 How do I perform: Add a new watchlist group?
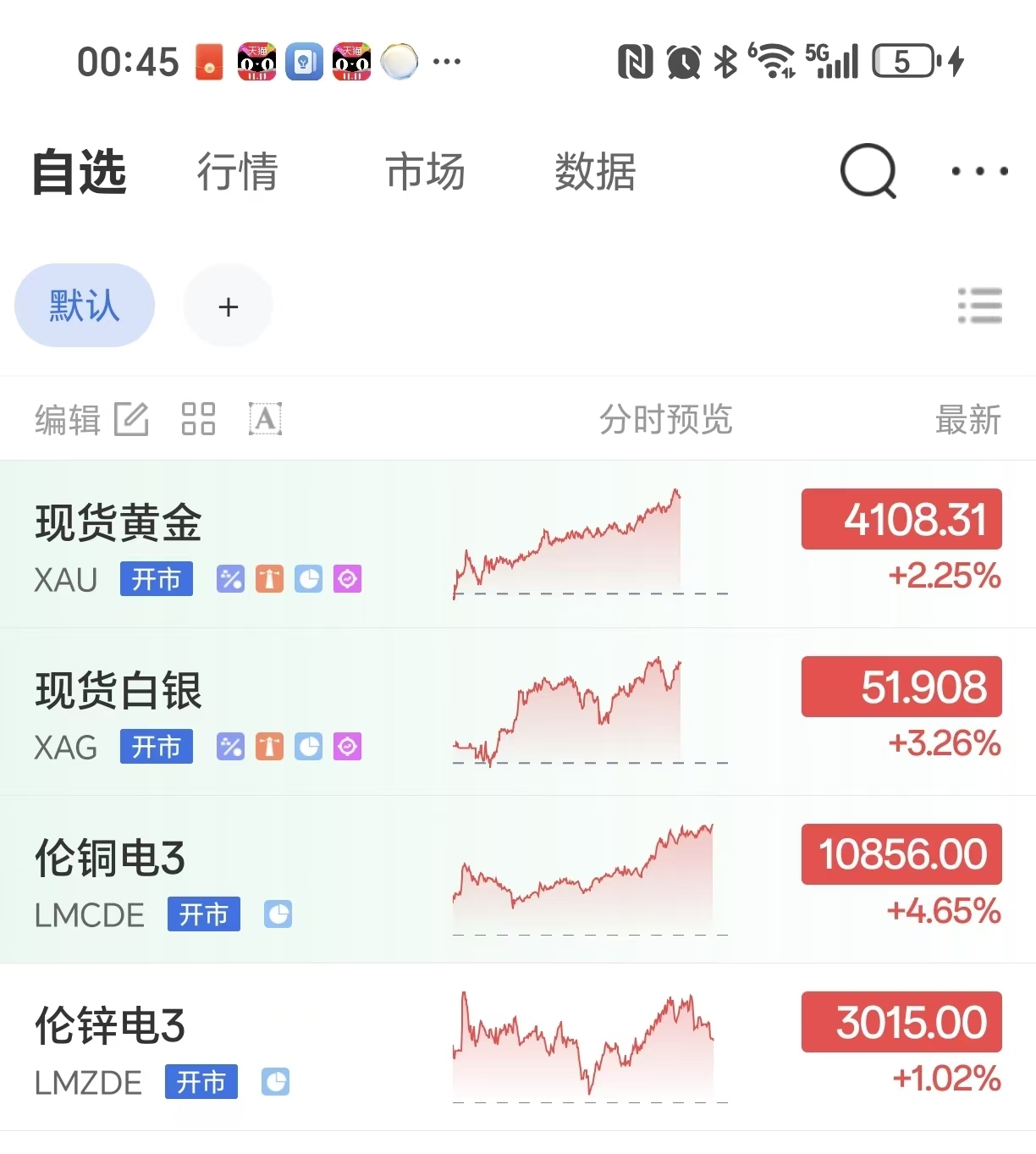point(228,306)
